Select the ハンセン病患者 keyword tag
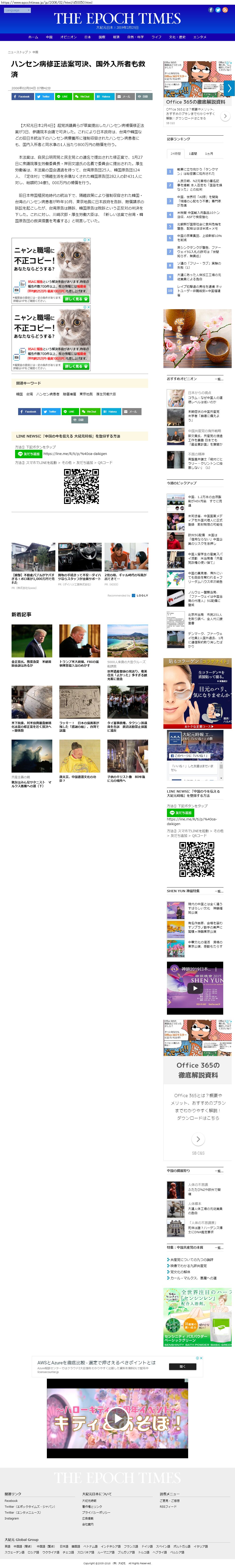The width and height of the screenshot is (235, 1568). 48,394
